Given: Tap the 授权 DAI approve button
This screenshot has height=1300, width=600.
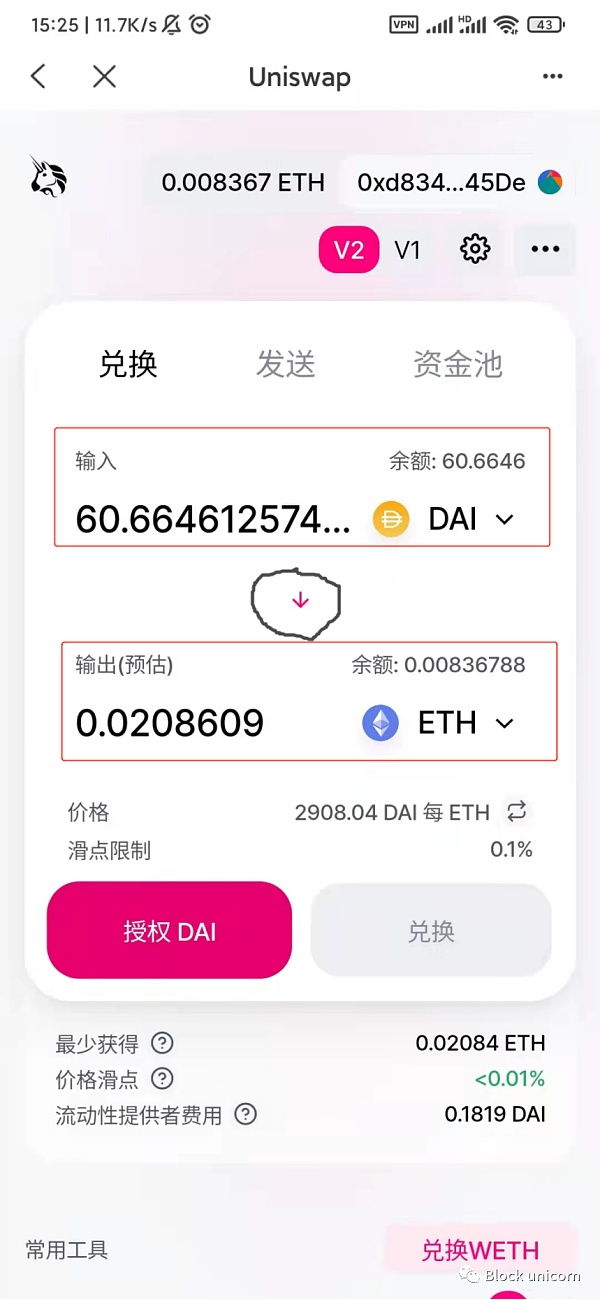Looking at the screenshot, I should coord(169,932).
